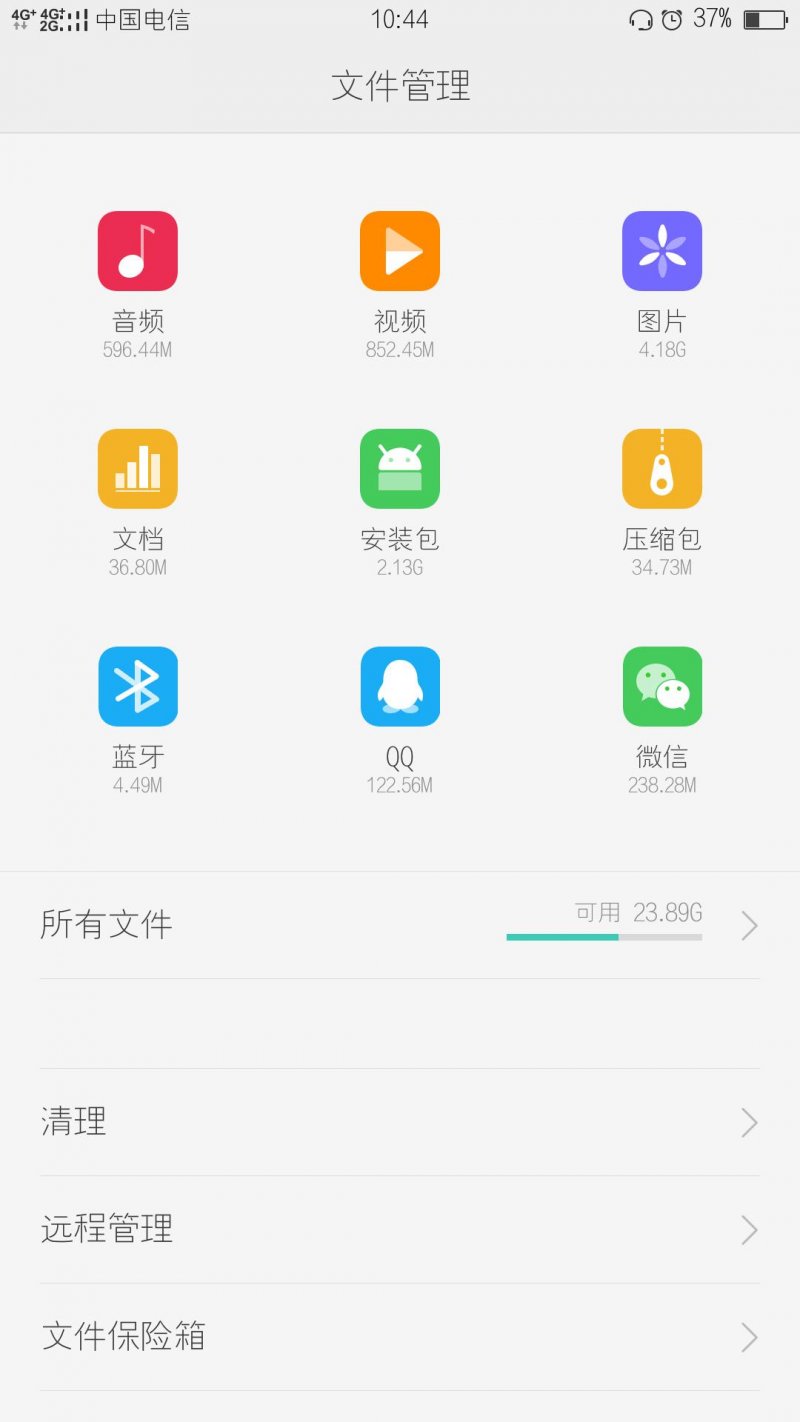Open the 视频 (Video) category icon
The width and height of the screenshot is (800, 1422).
pos(400,250)
